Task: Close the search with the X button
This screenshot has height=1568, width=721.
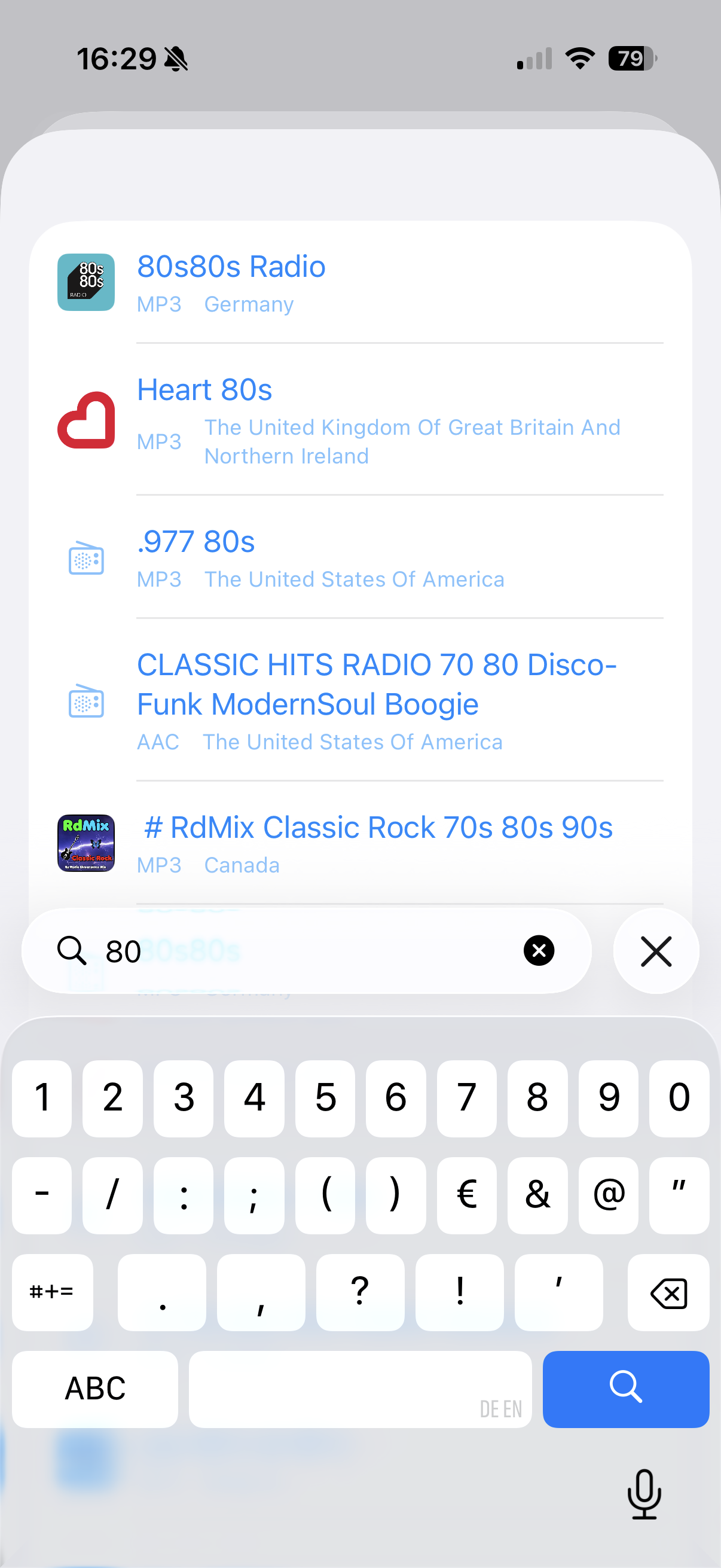Action: [x=656, y=951]
